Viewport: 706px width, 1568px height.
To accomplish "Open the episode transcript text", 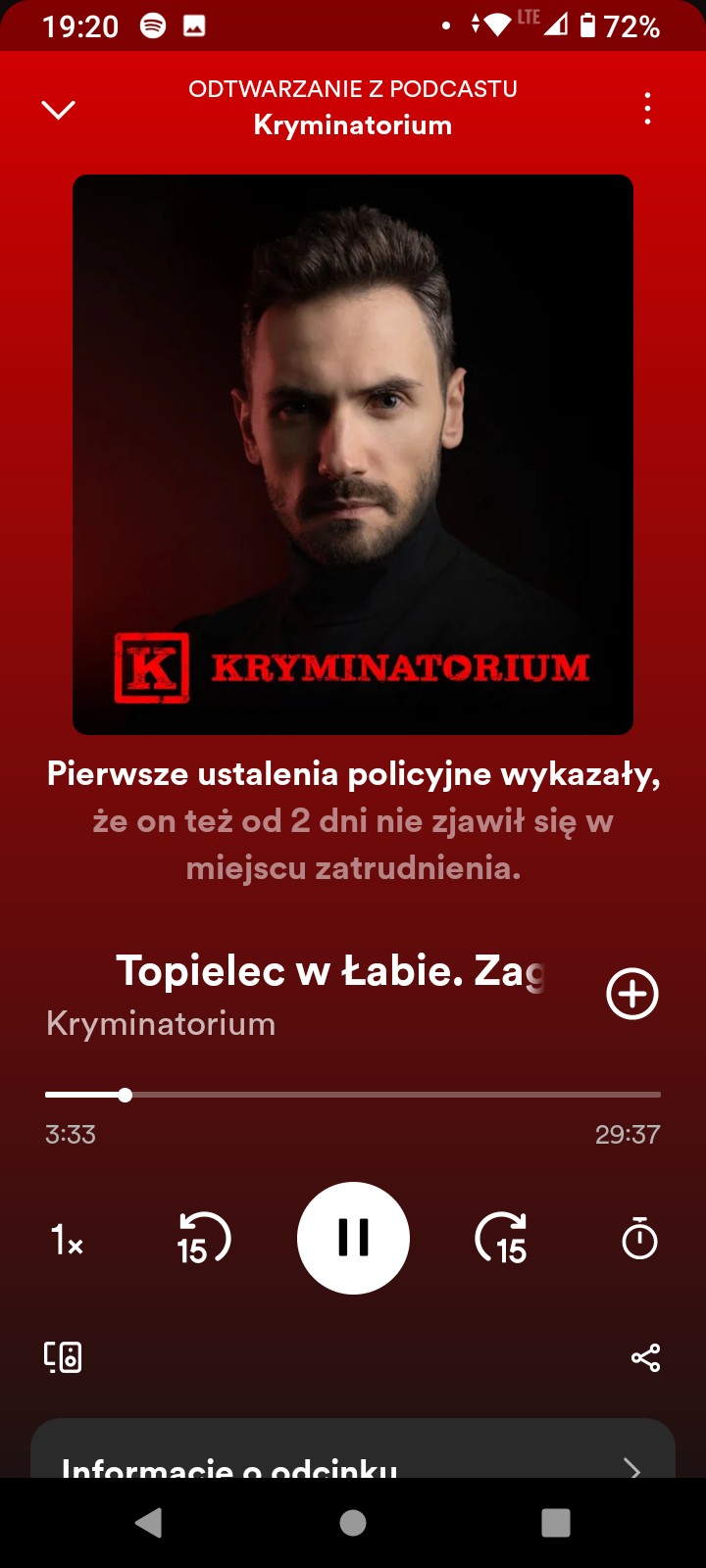I will tap(353, 820).
